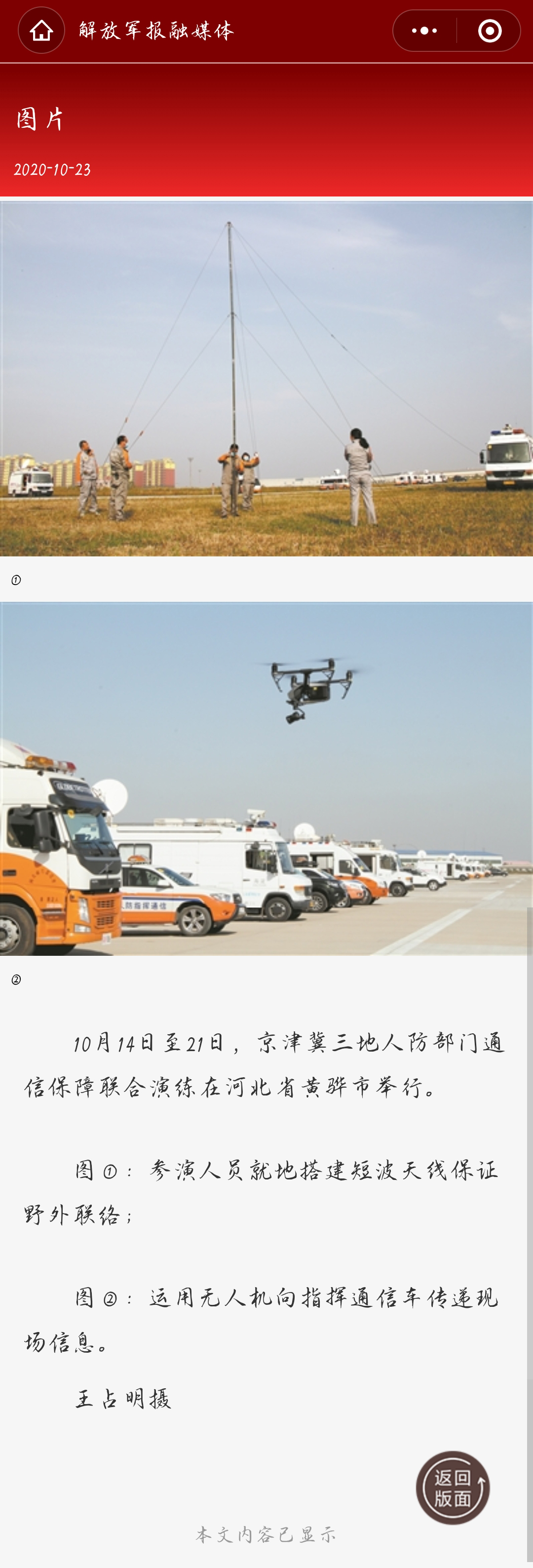
Task: Open the three-dot more menu
Action: tap(424, 31)
